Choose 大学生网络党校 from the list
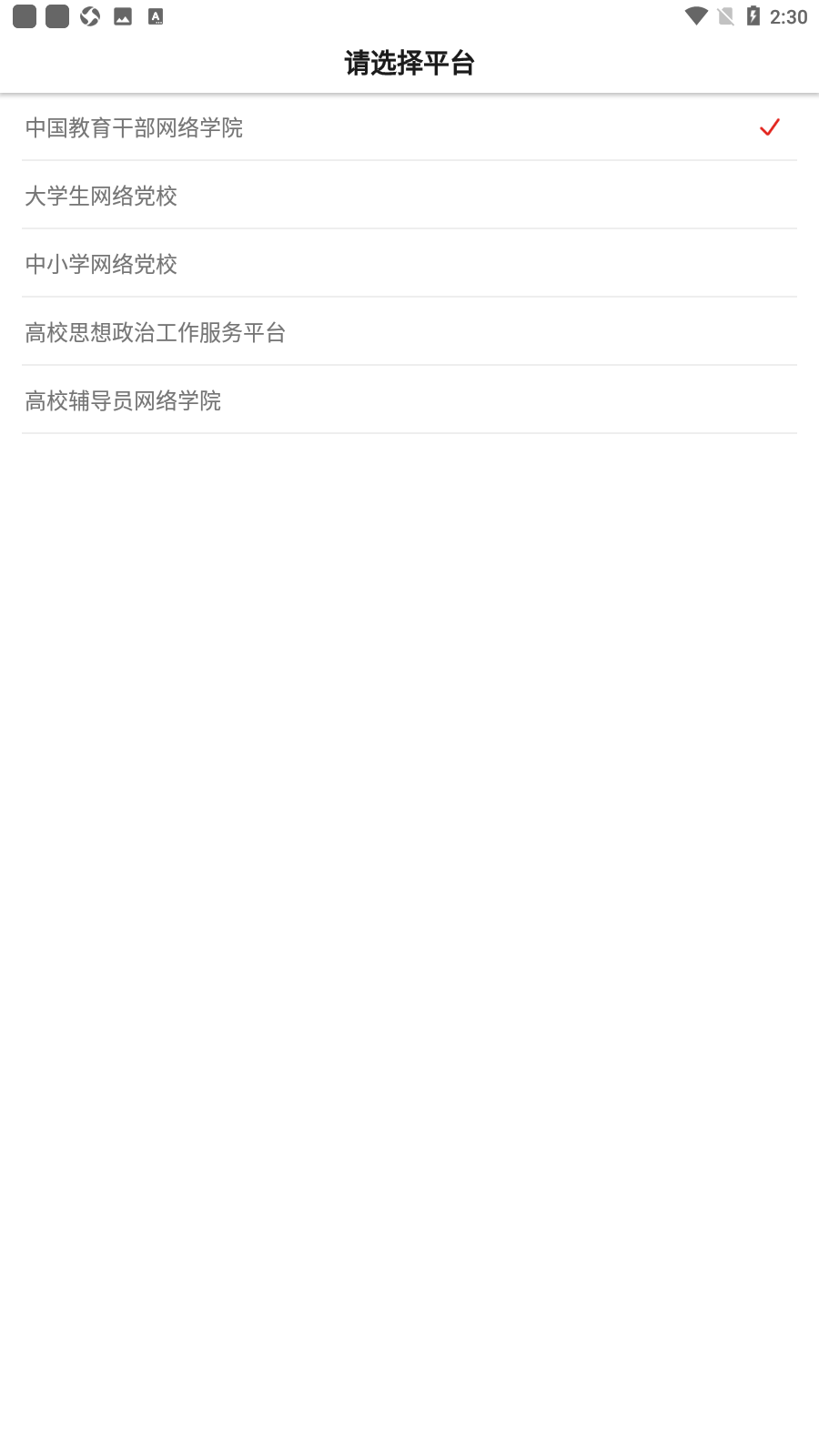 pyautogui.click(x=409, y=195)
